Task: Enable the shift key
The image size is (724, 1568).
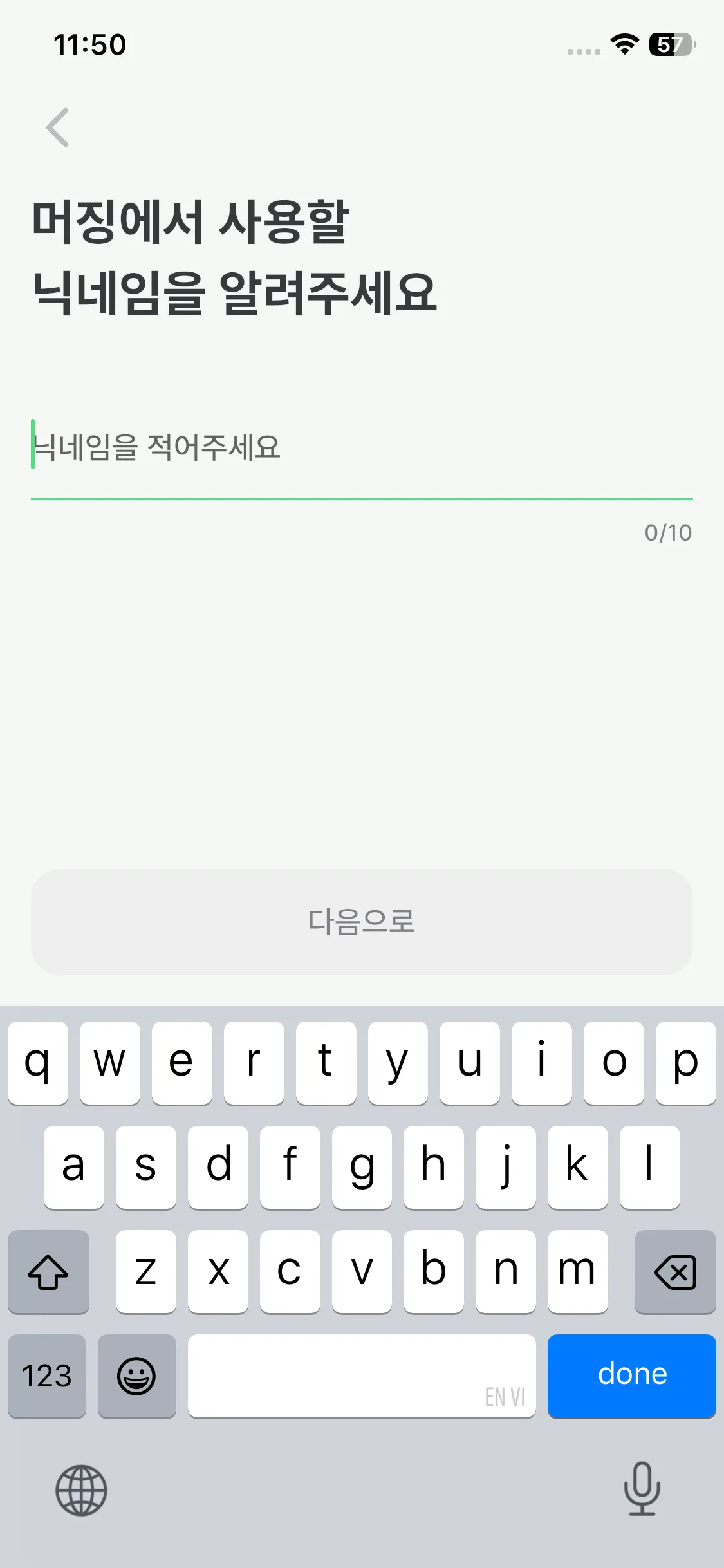Action: [x=48, y=1272]
